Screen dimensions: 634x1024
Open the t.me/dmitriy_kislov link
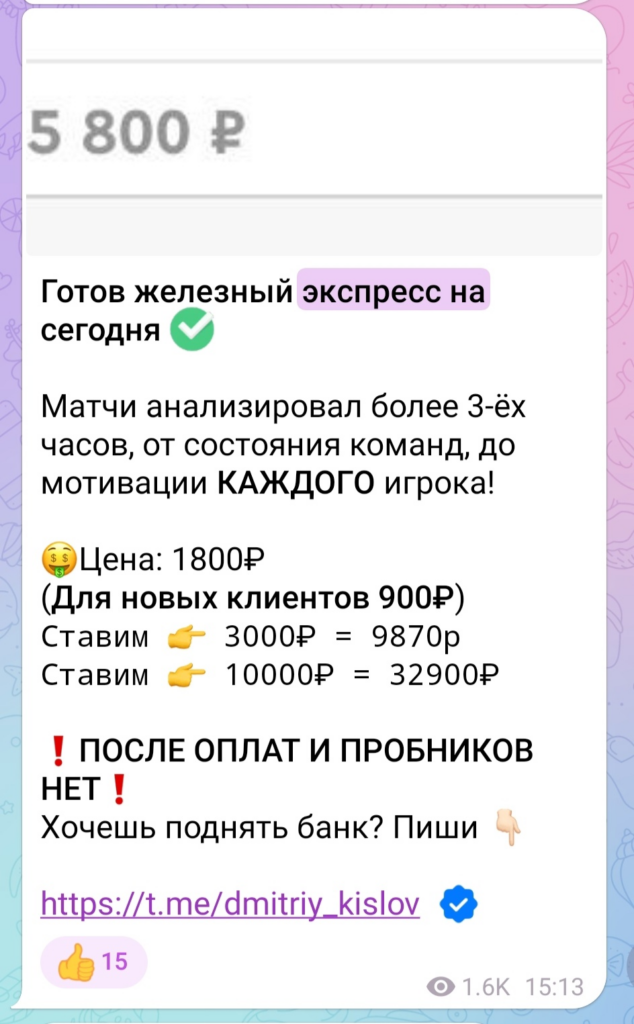[x=230, y=904]
